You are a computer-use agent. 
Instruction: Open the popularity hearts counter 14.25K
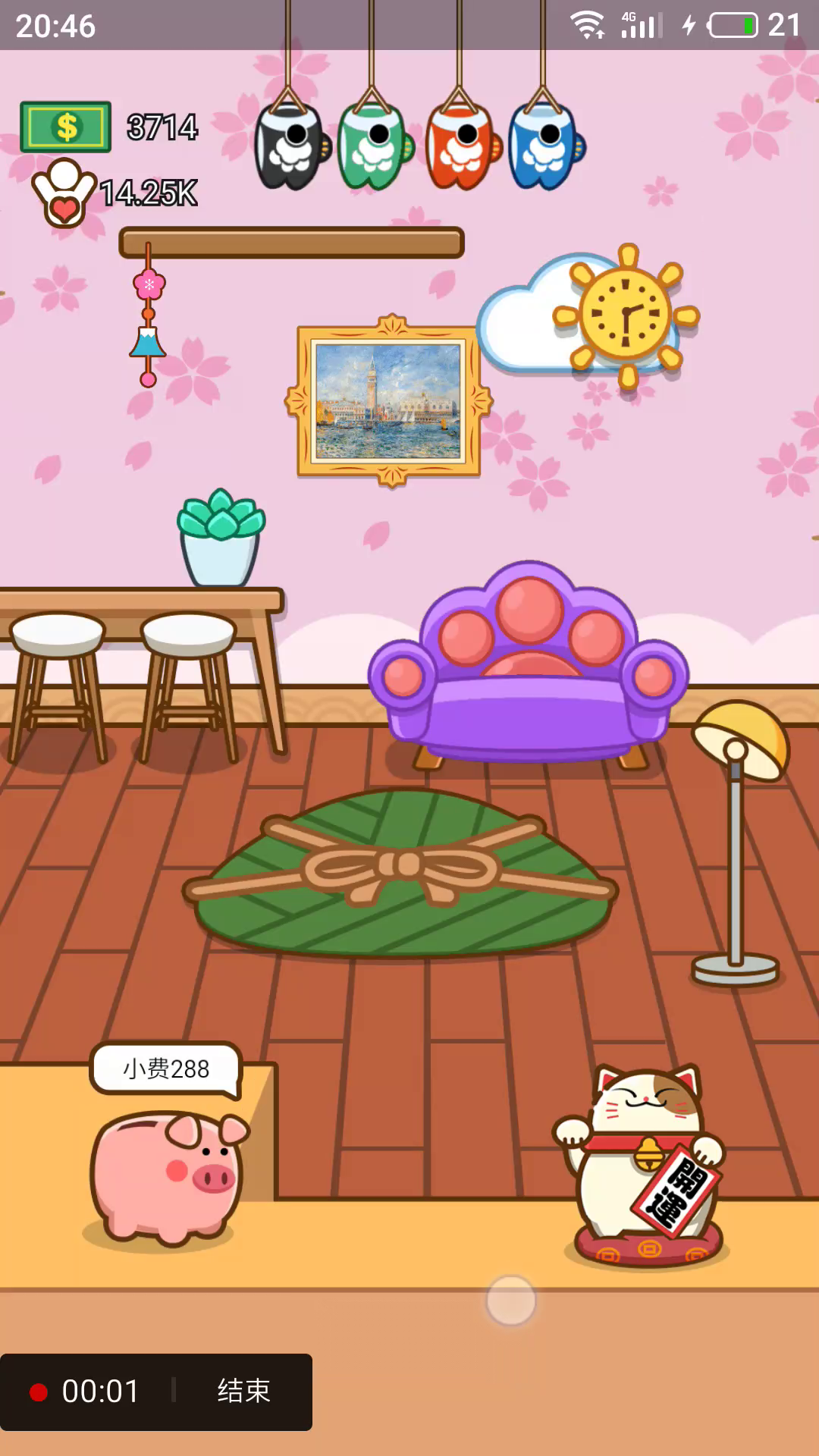pyautogui.click(x=115, y=193)
